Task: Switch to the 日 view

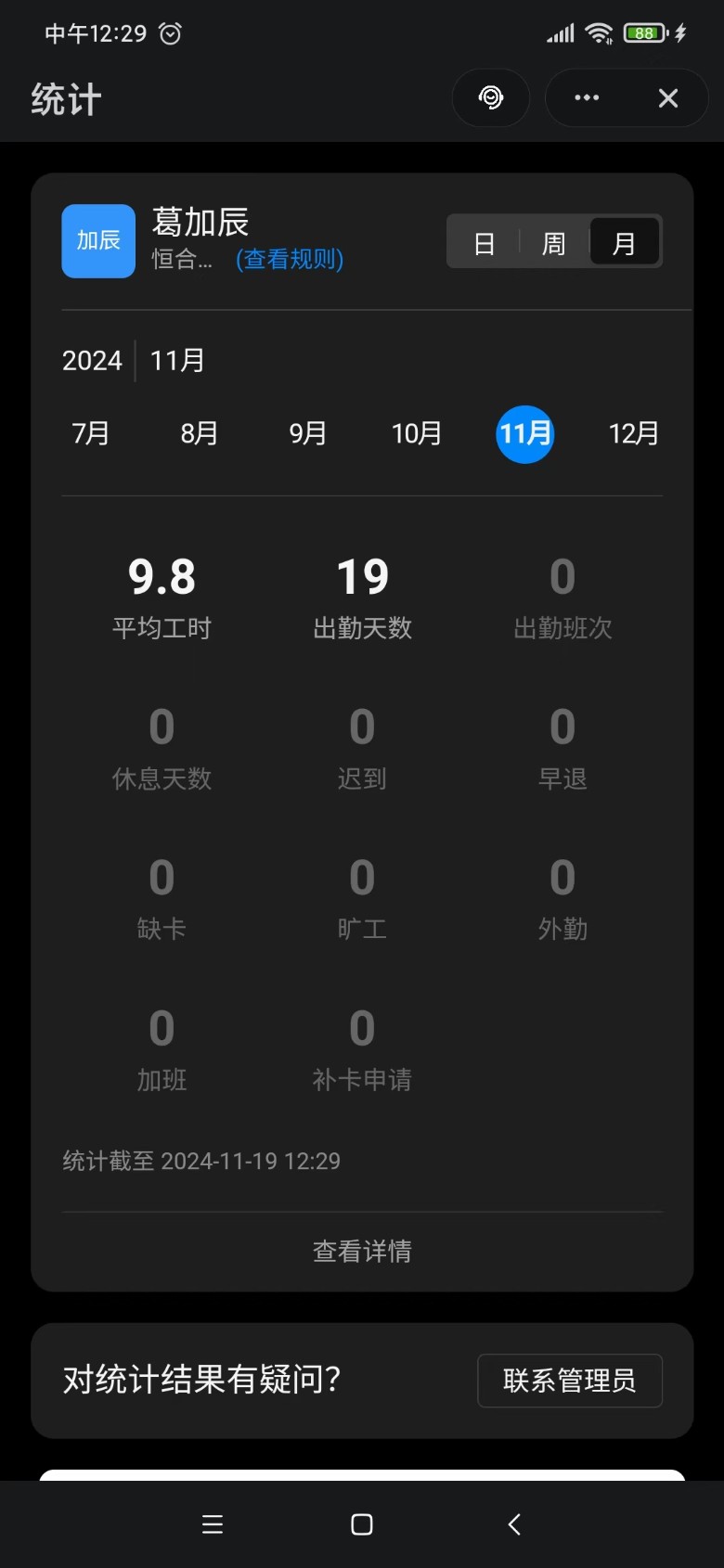Action: click(x=485, y=243)
